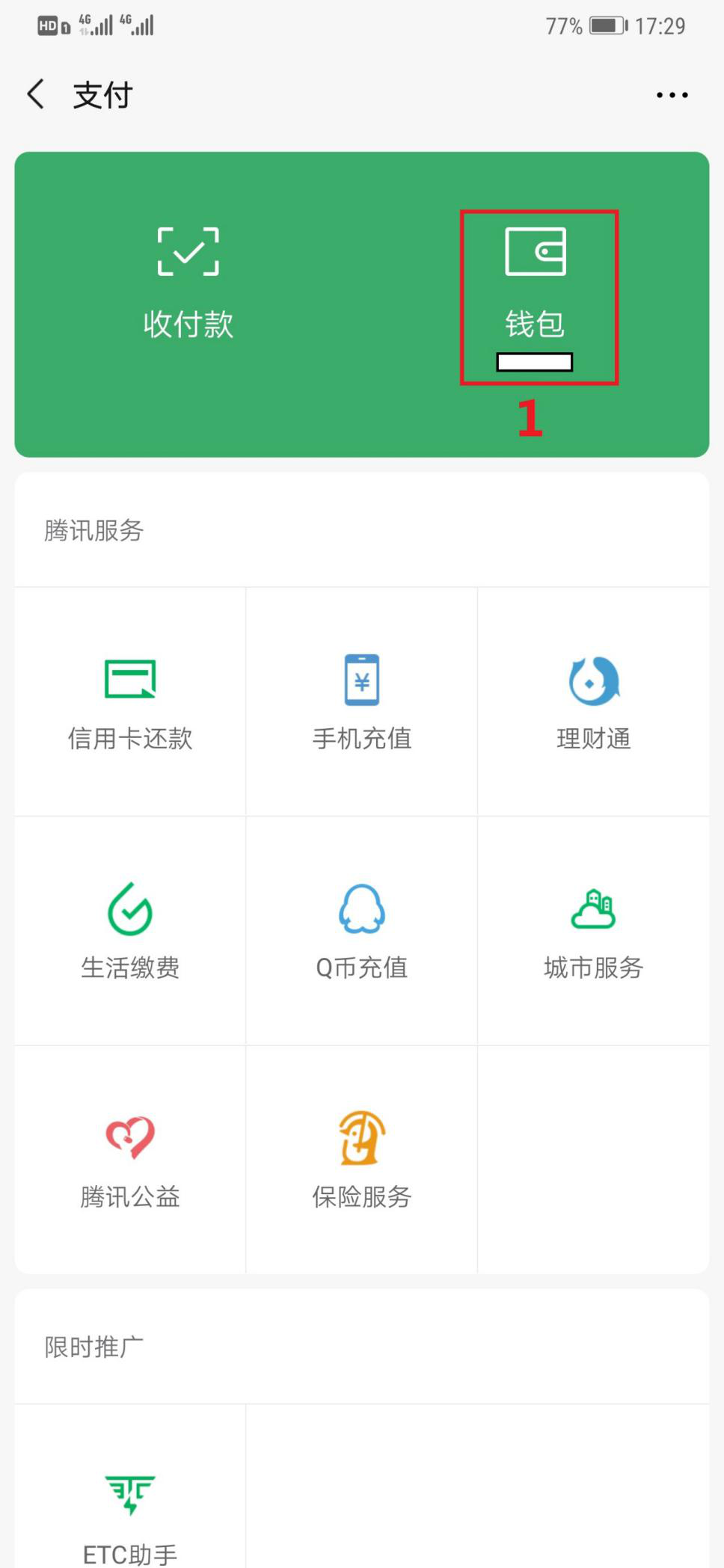The height and width of the screenshot is (1568, 724).
Task: Open 保险服务 insurance
Action: [x=362, y=1160]
